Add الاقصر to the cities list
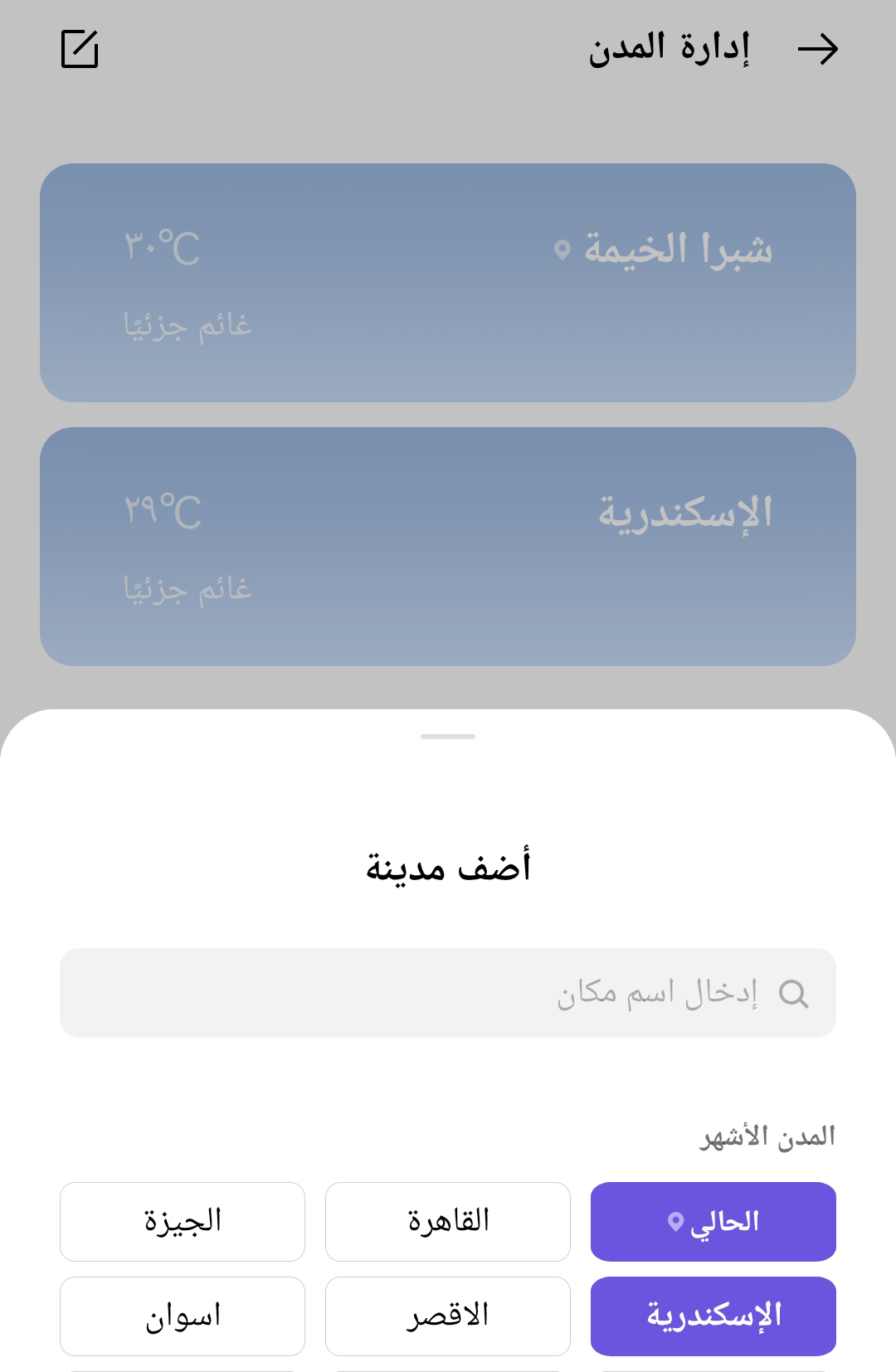Screen dimensions: 896x1372 (x=447, y=1316)
